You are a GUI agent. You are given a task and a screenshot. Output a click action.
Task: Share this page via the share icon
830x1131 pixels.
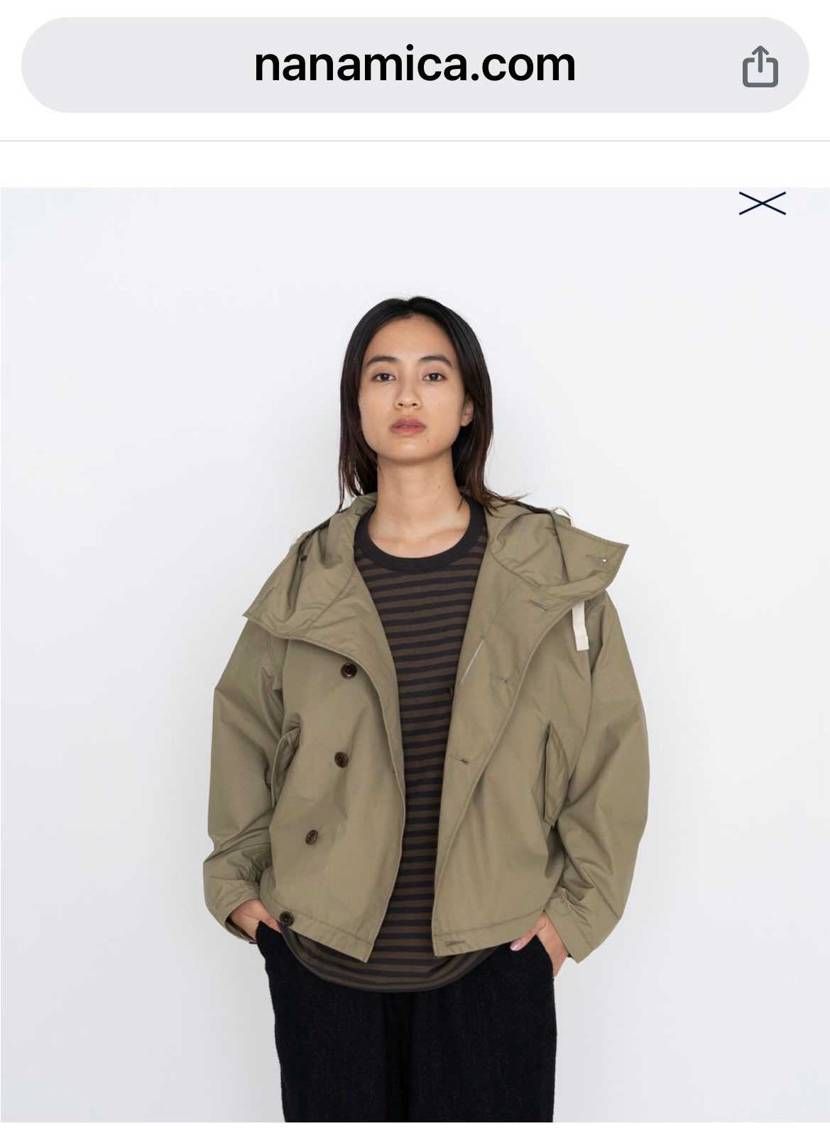759,67
